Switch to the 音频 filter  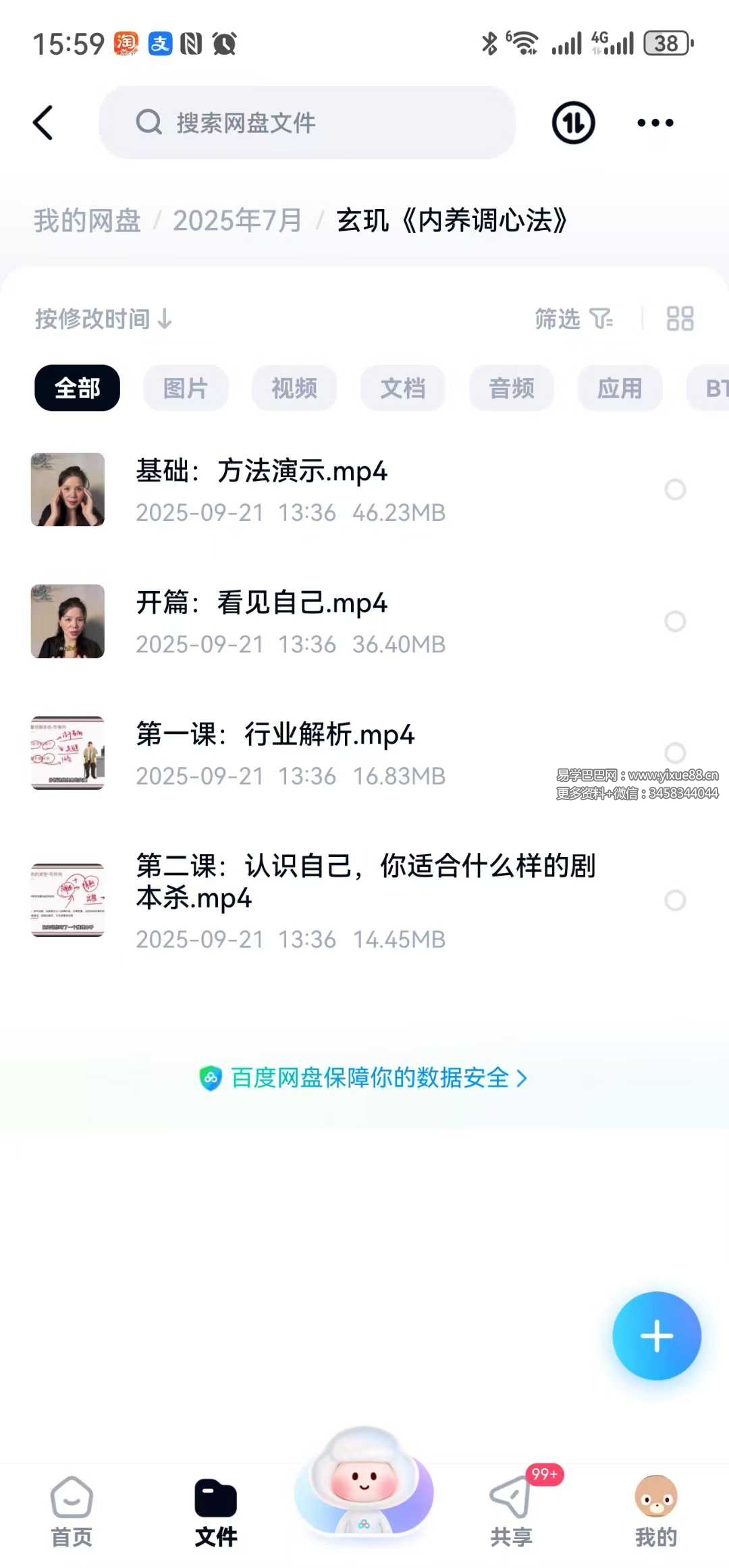click(x=512, y=389)
